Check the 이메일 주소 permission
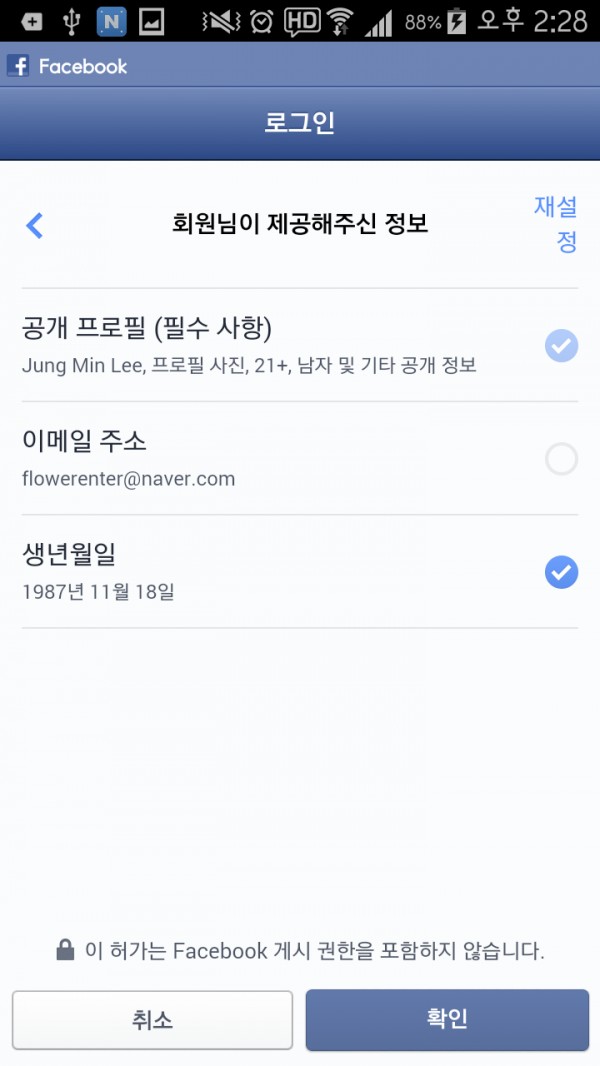 (561, 459)
